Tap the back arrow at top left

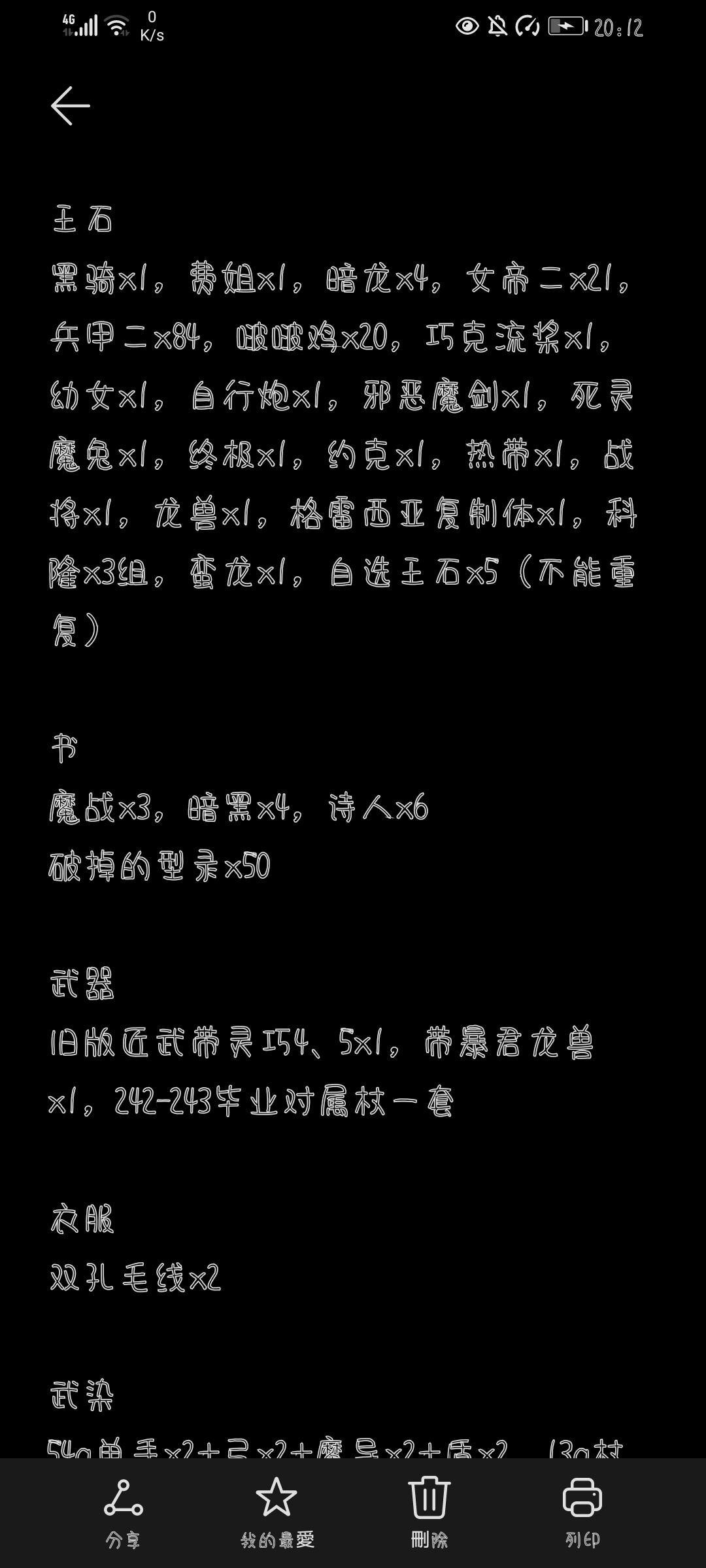coord(70,105)
